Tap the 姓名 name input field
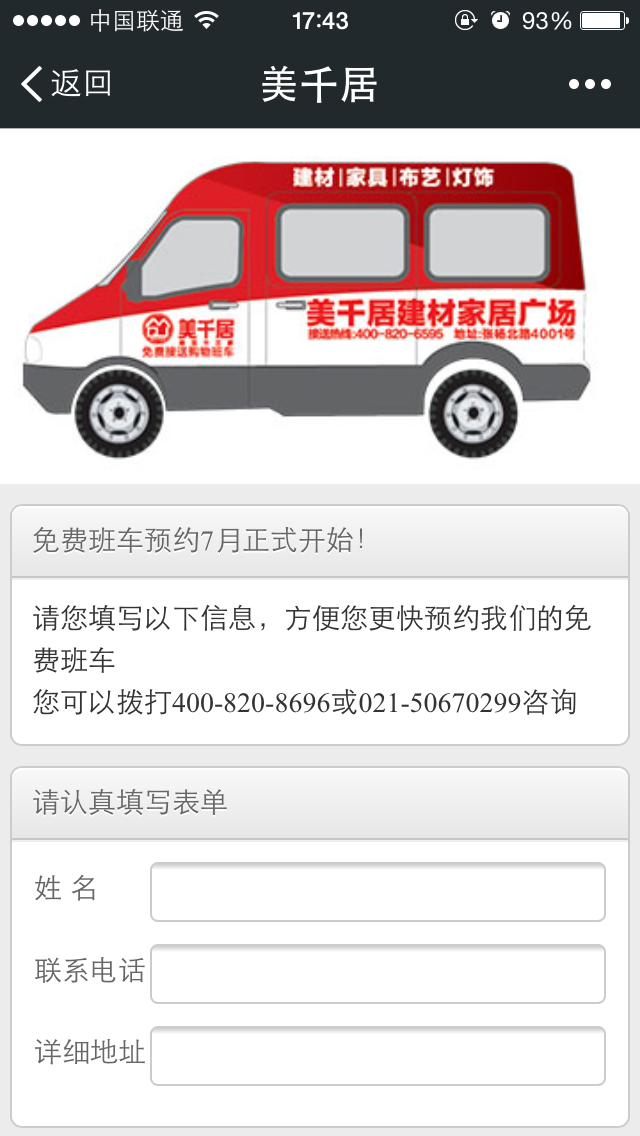 (x=377, y=892)
